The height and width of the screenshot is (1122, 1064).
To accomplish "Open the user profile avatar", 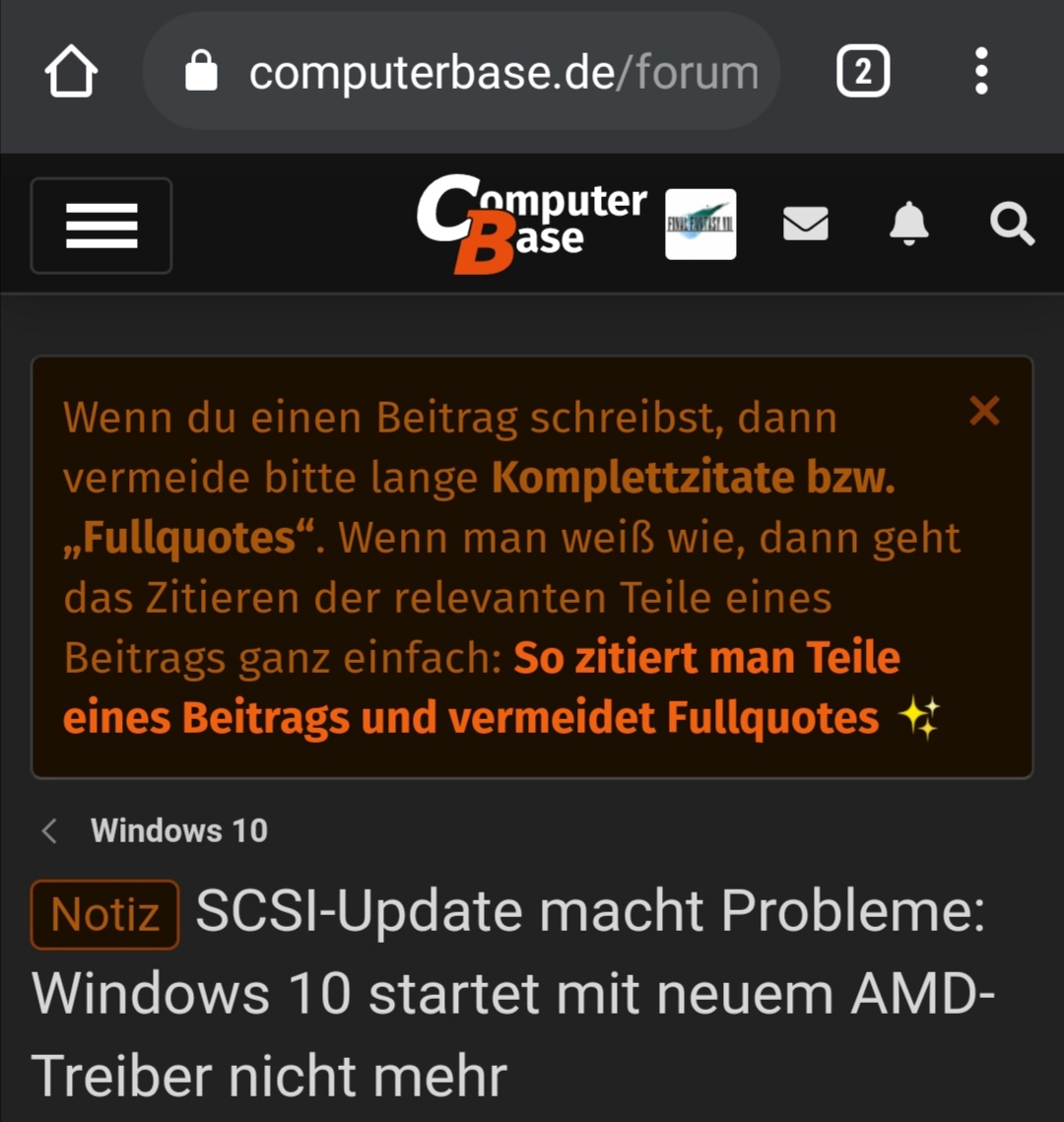I will [x=700, y=225].
